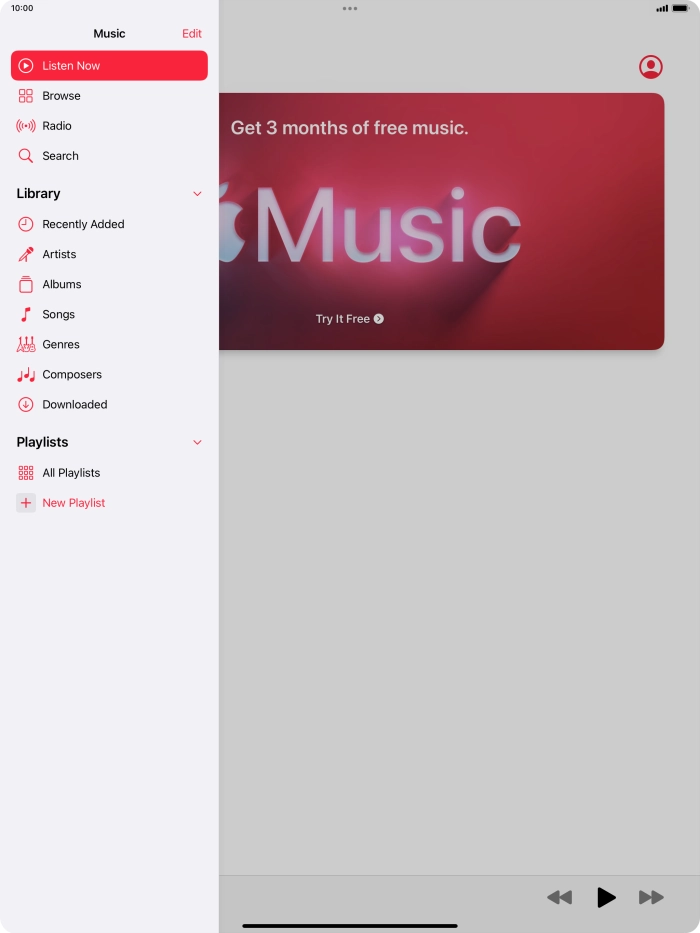Play the current track
This screenshot has width=700, height=933.
coord(606,897)
